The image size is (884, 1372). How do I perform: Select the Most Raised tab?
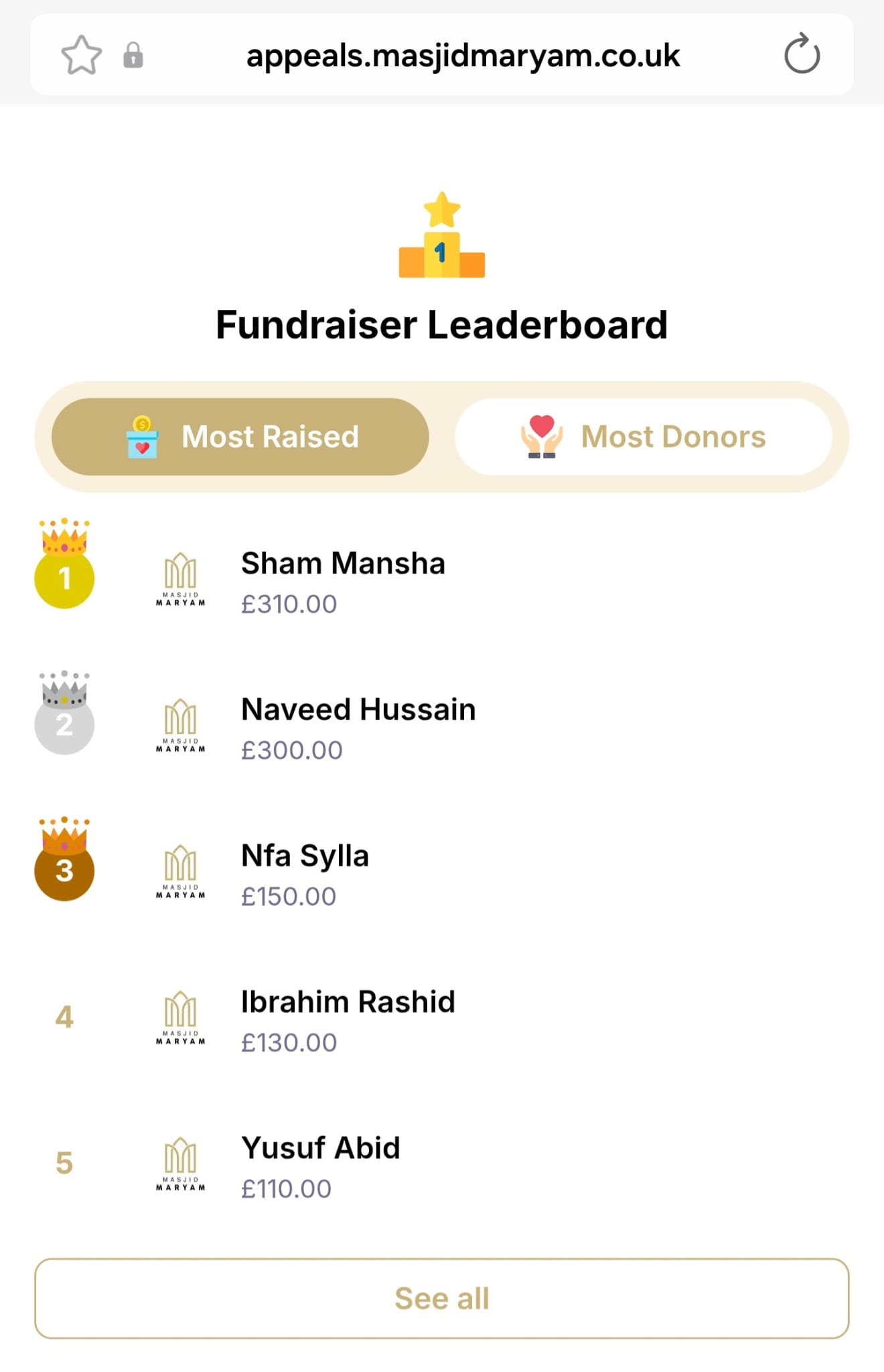tap(240, 437)
